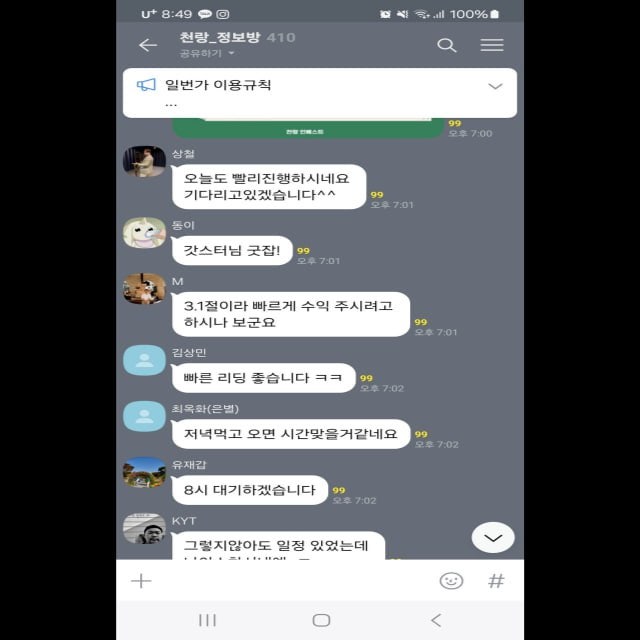This screenshot has height=640, width=640.
Task: View 동이's profile avatar
Action: pos(144,233)
